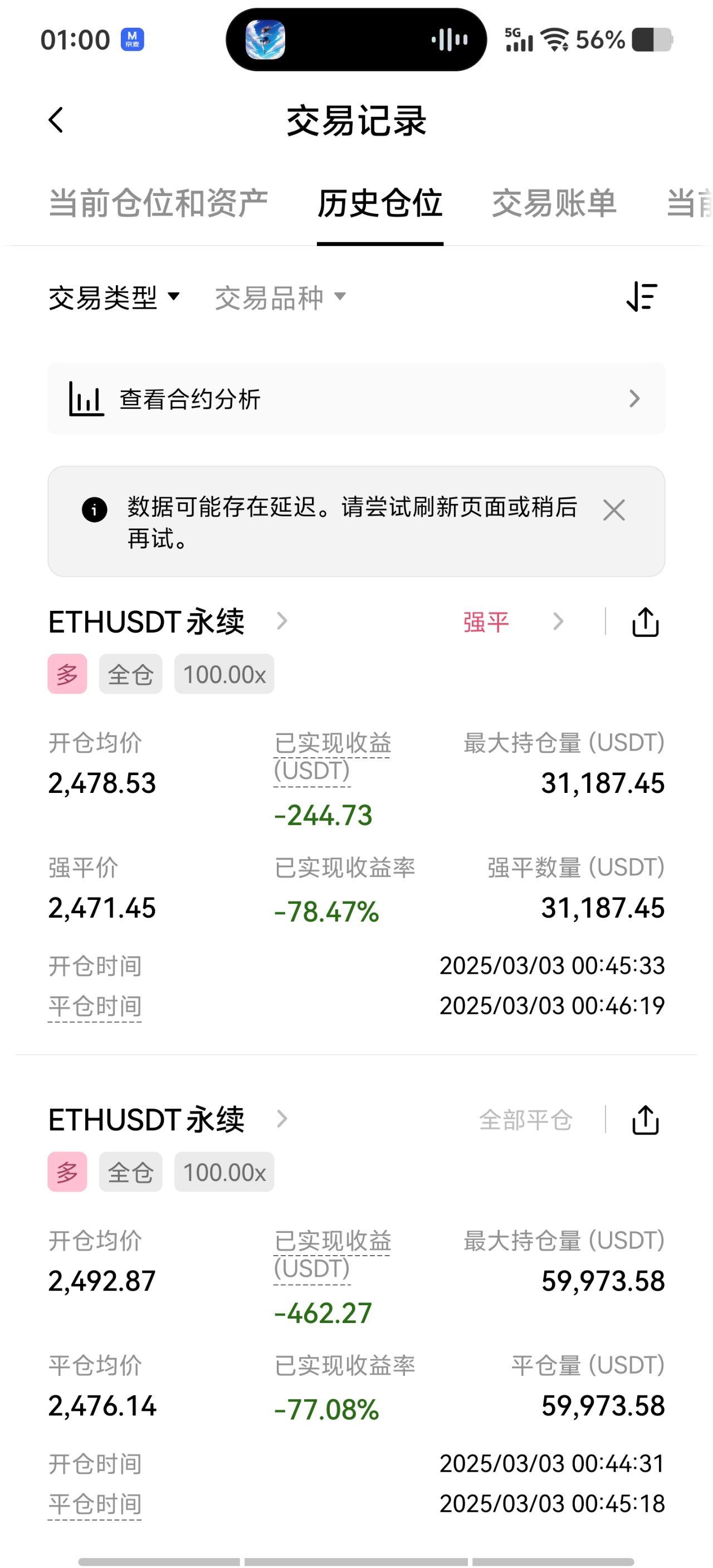Tap the back arrow to leave 交易记录
Image resolution: width=713 pixels, height=1568 pixels.
(57, 119)
